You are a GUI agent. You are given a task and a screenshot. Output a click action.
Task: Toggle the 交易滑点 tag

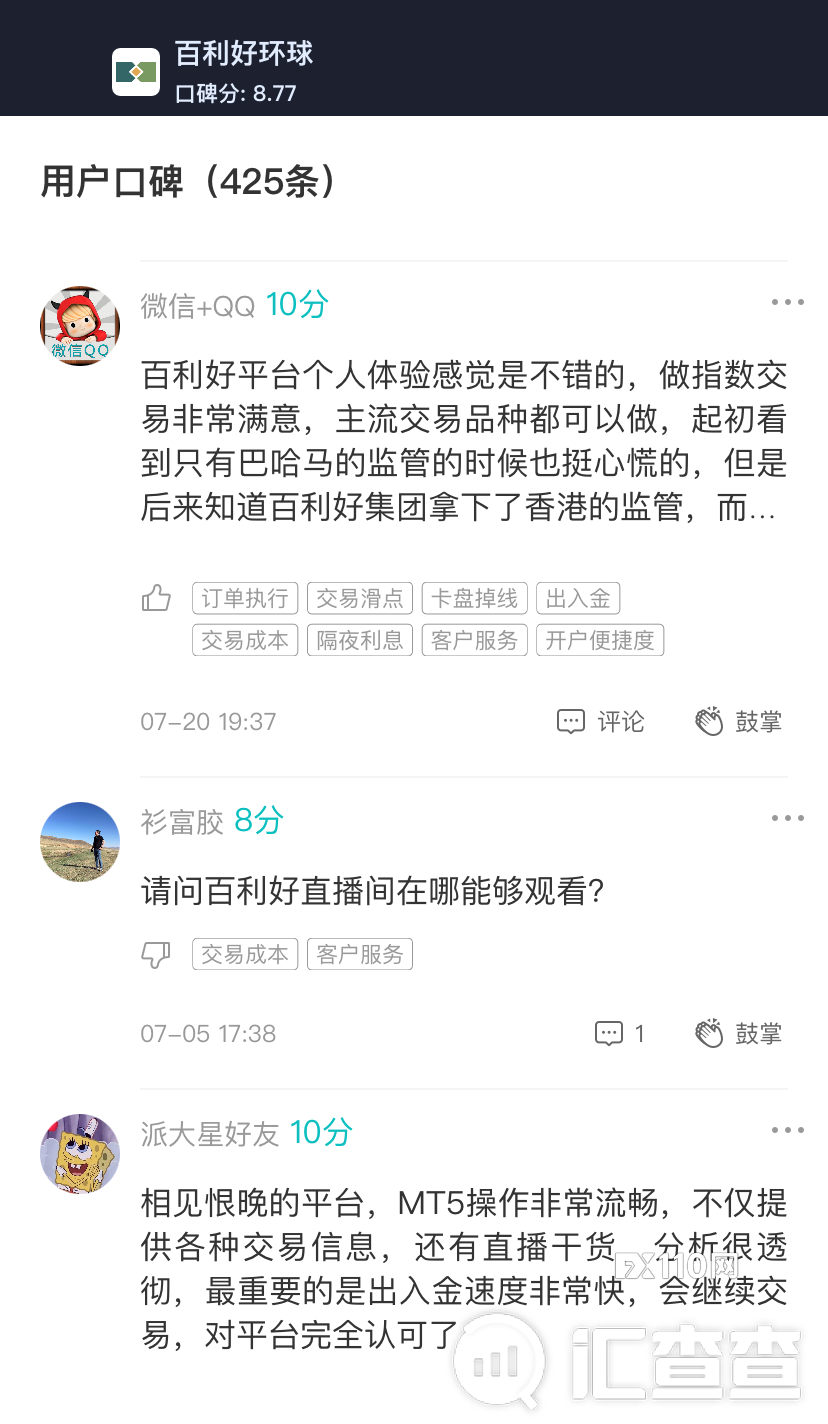pyautogui.click(x=359, y=597)
